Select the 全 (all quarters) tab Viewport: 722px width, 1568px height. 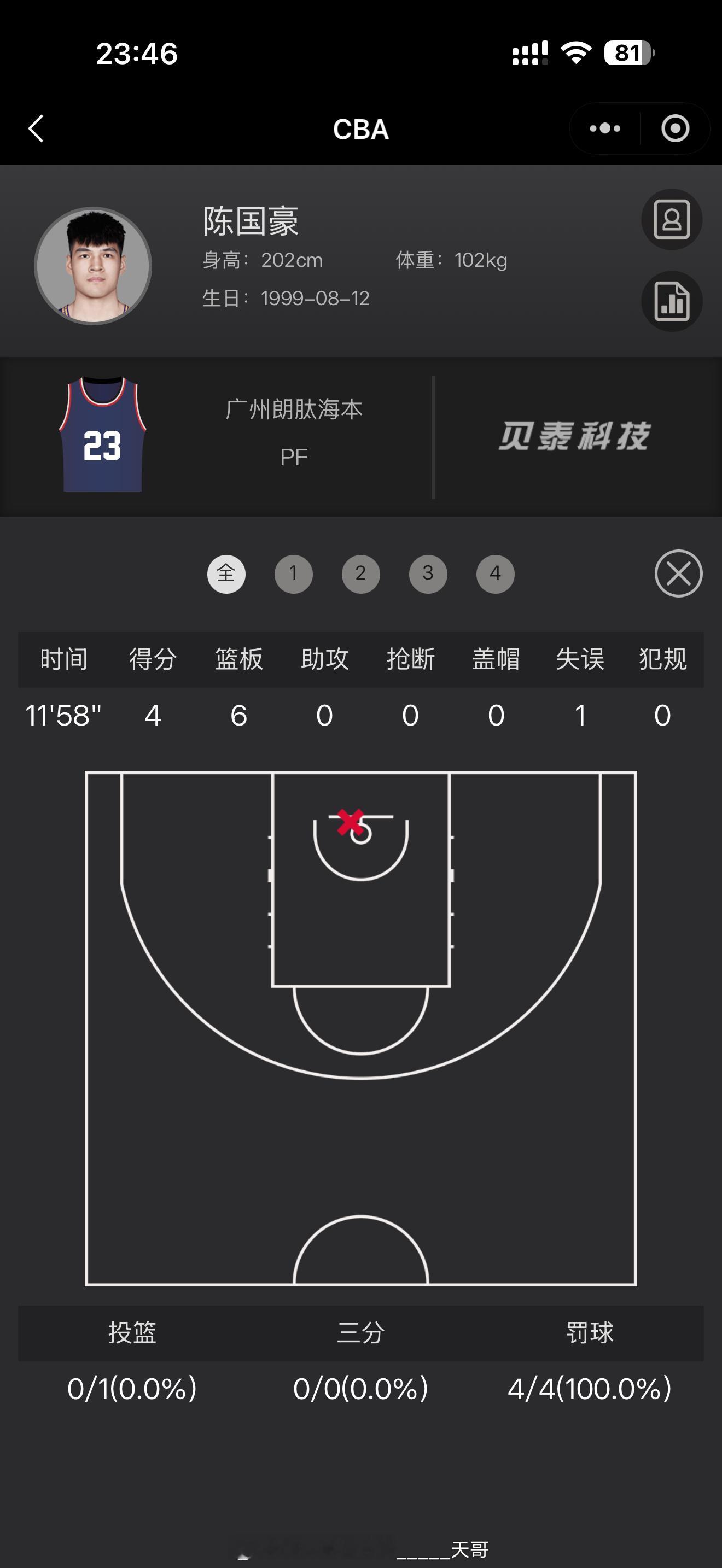coord(226,574)
